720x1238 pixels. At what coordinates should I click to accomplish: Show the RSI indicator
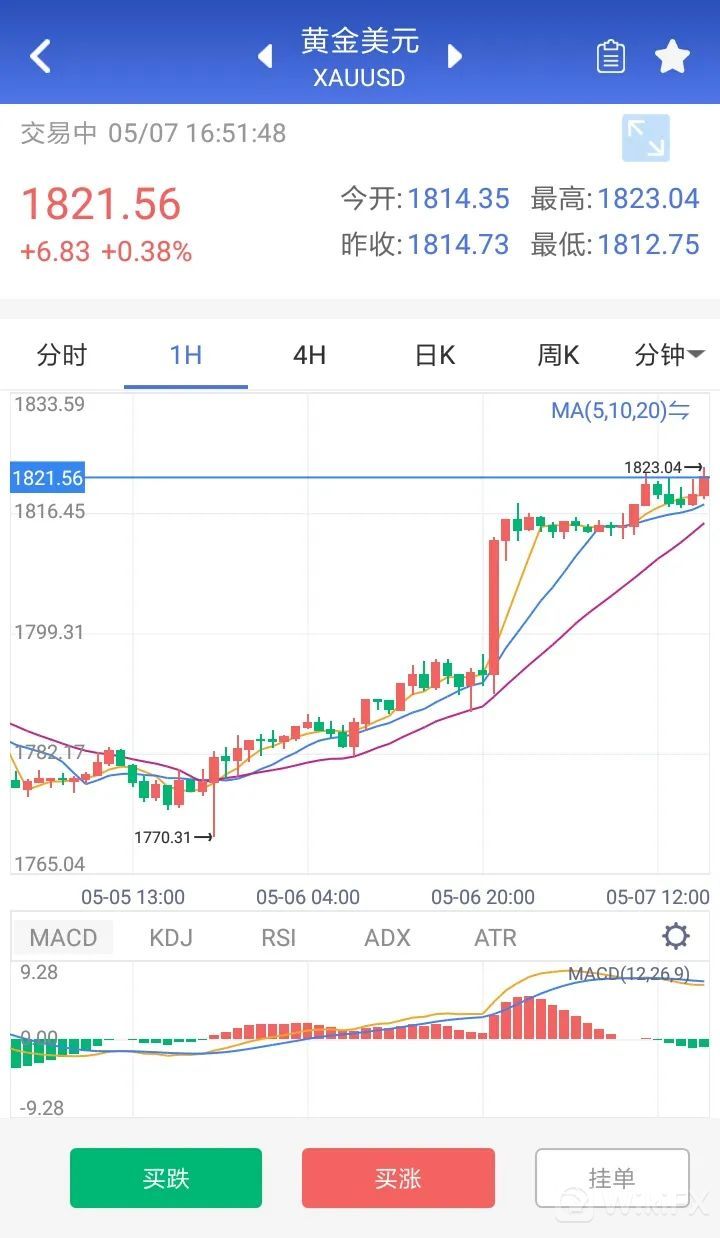pyautogui.click(x=279, y=937)
